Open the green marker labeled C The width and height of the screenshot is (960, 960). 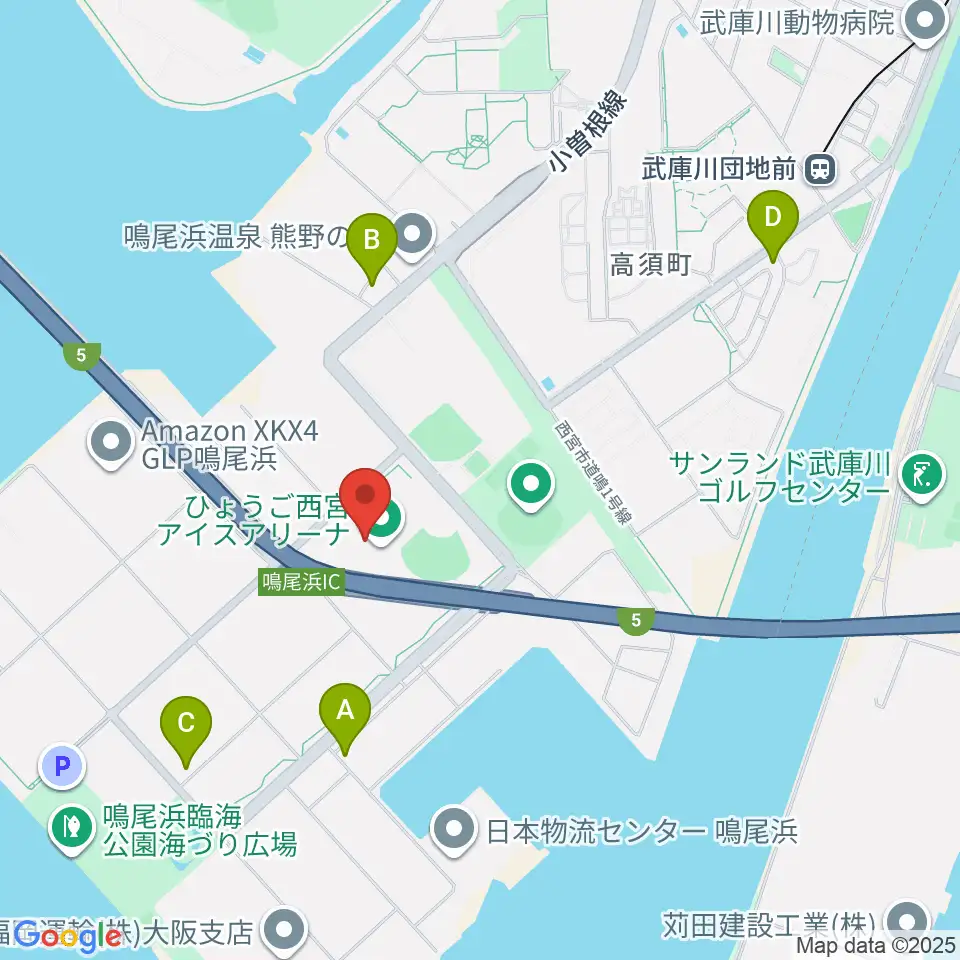coord(186,731)
